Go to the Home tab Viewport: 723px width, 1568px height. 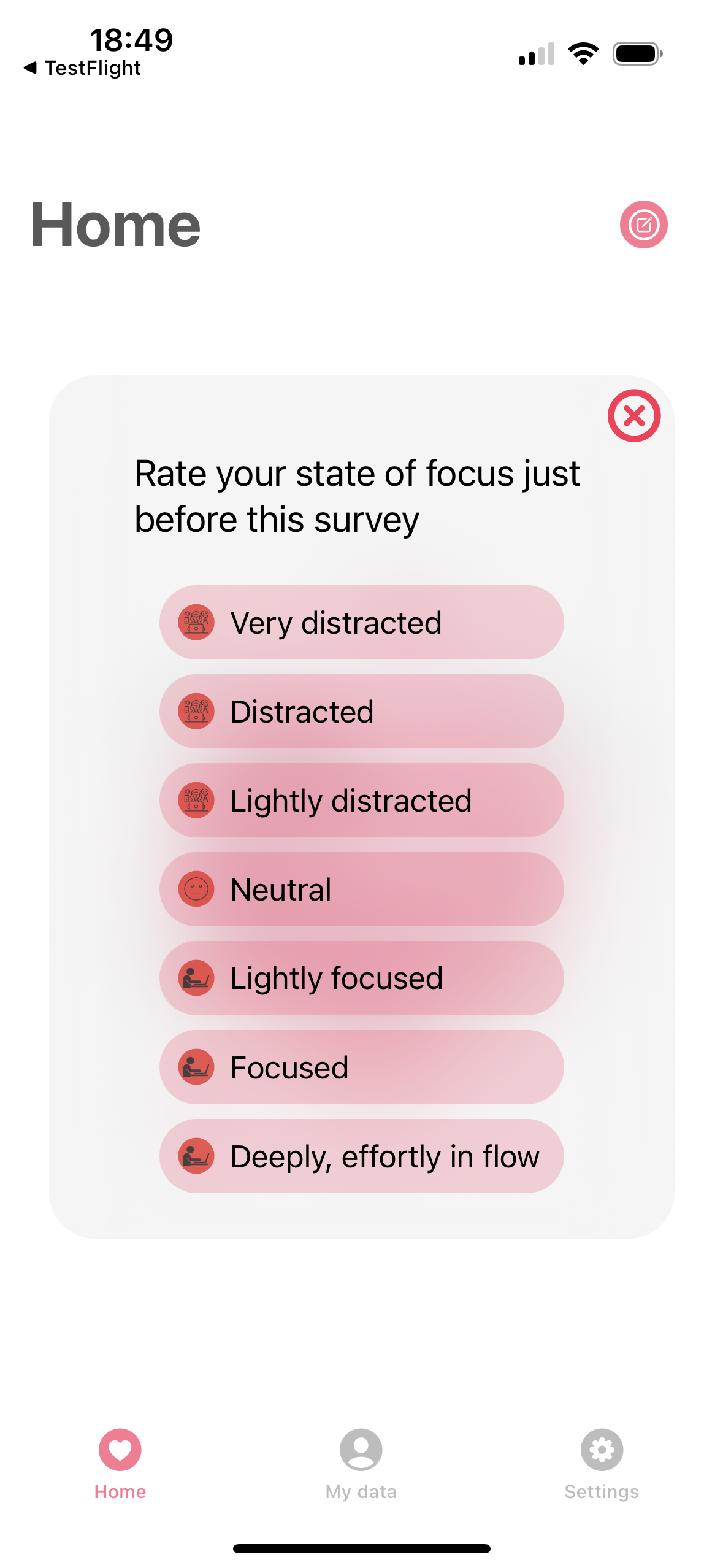pyautogui.click(x=120, y=1463)
